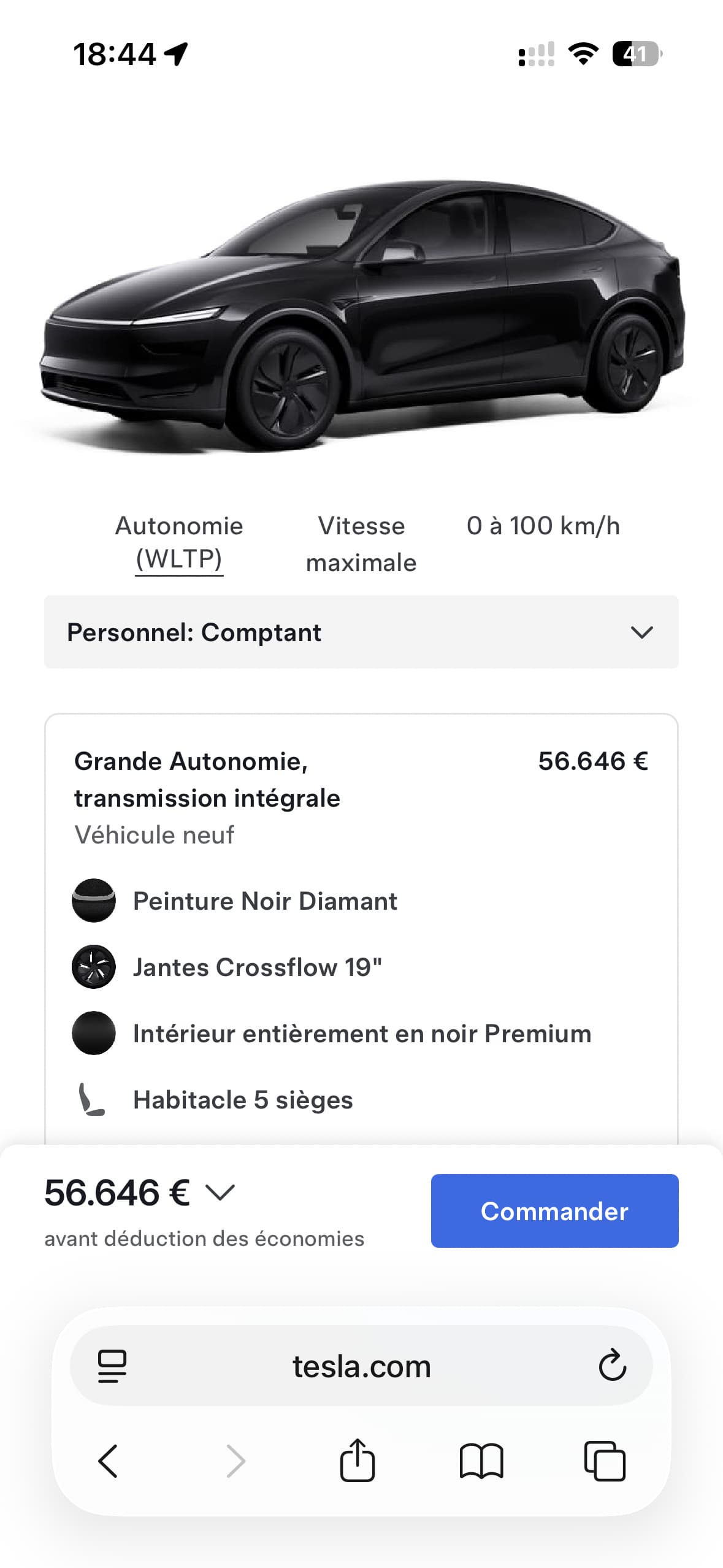The image size is (723, 1568).
Task: Share this page via share icon
Action: pos(358,1460)
